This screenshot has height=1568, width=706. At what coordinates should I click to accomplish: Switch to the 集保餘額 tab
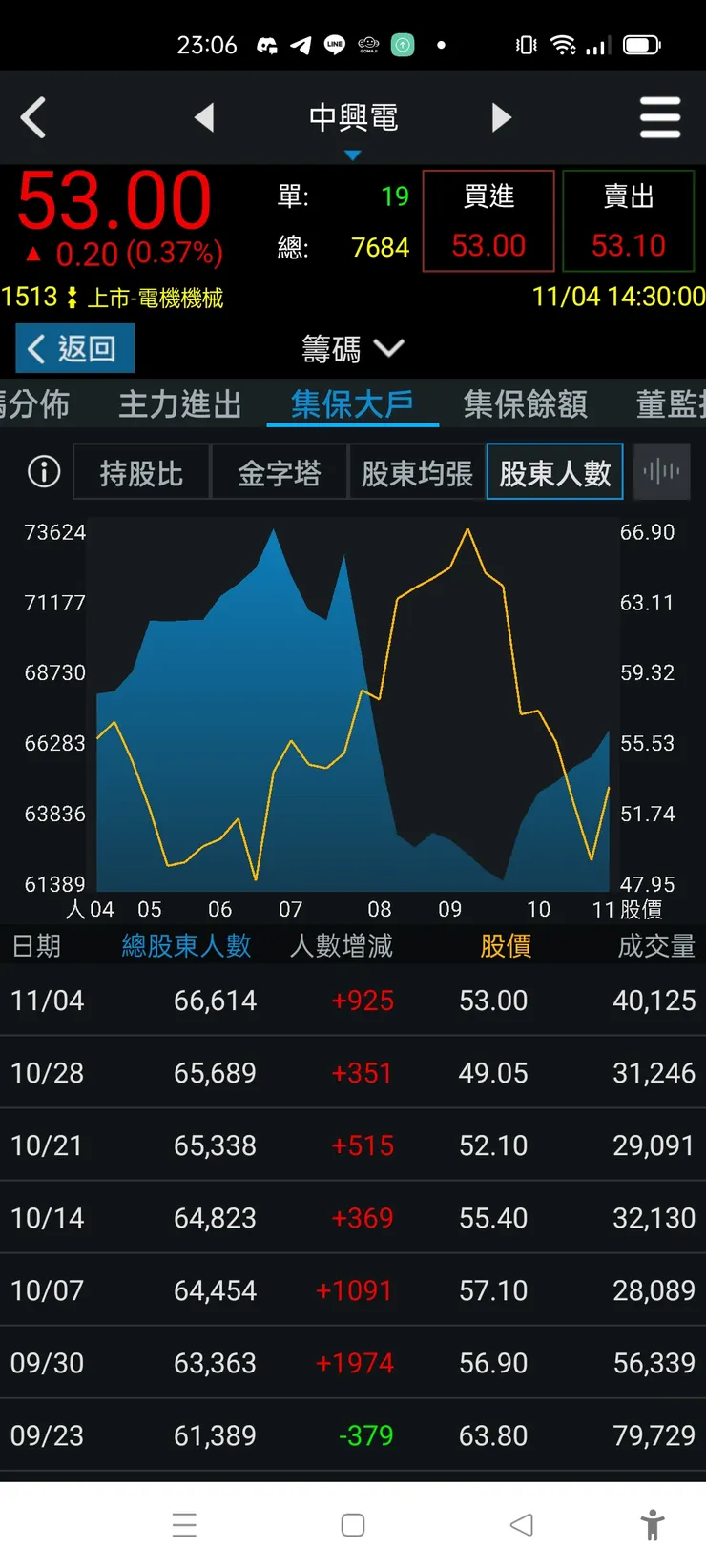tap(524, 404)
